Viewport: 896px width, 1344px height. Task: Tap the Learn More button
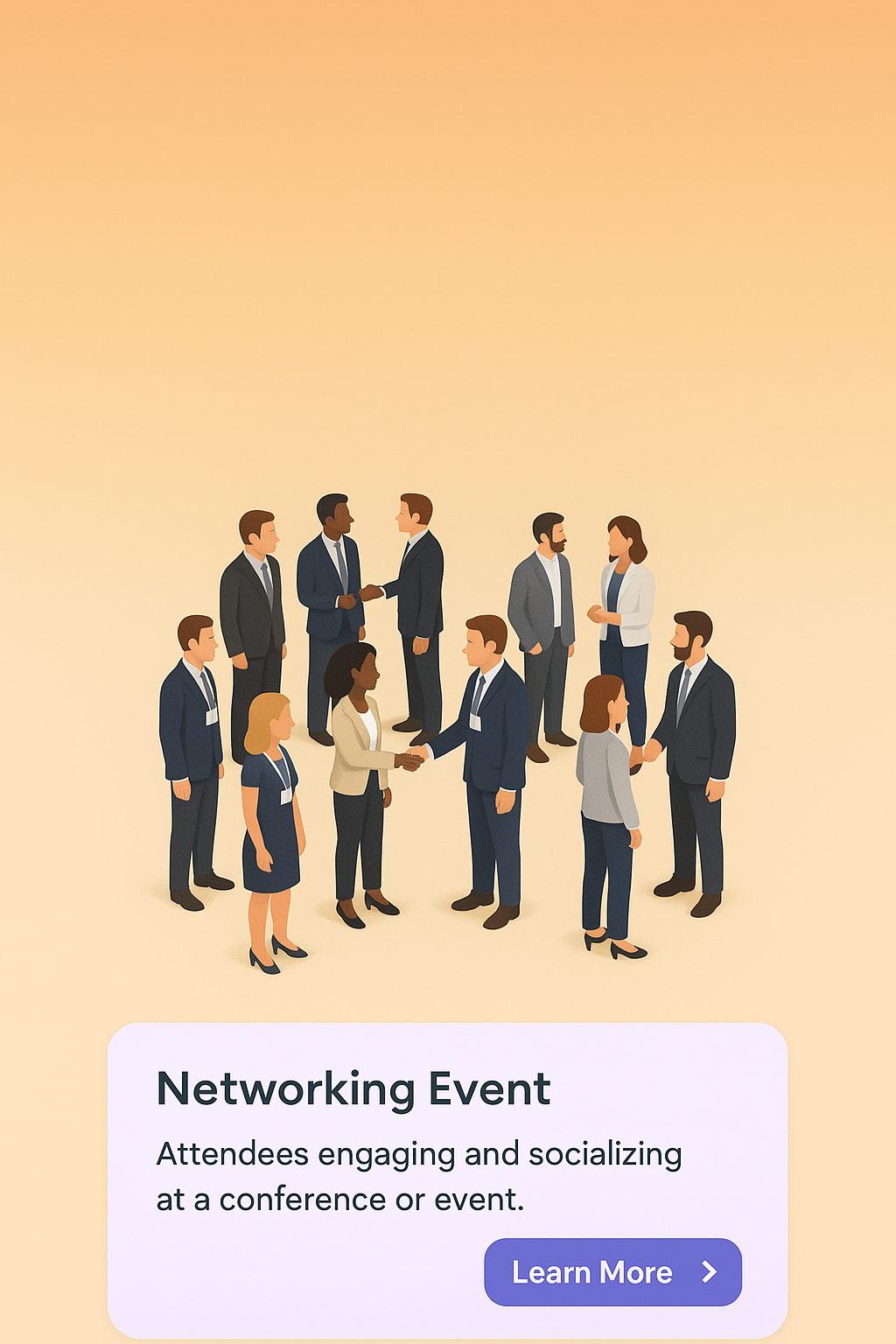(612, 1271)
